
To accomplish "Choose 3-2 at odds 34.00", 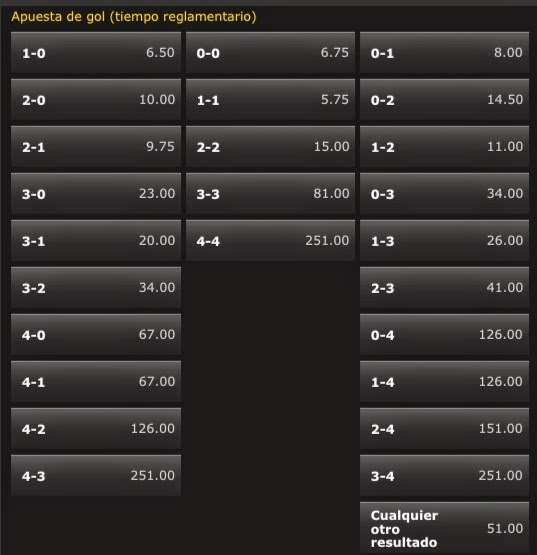I will point(96,288).
